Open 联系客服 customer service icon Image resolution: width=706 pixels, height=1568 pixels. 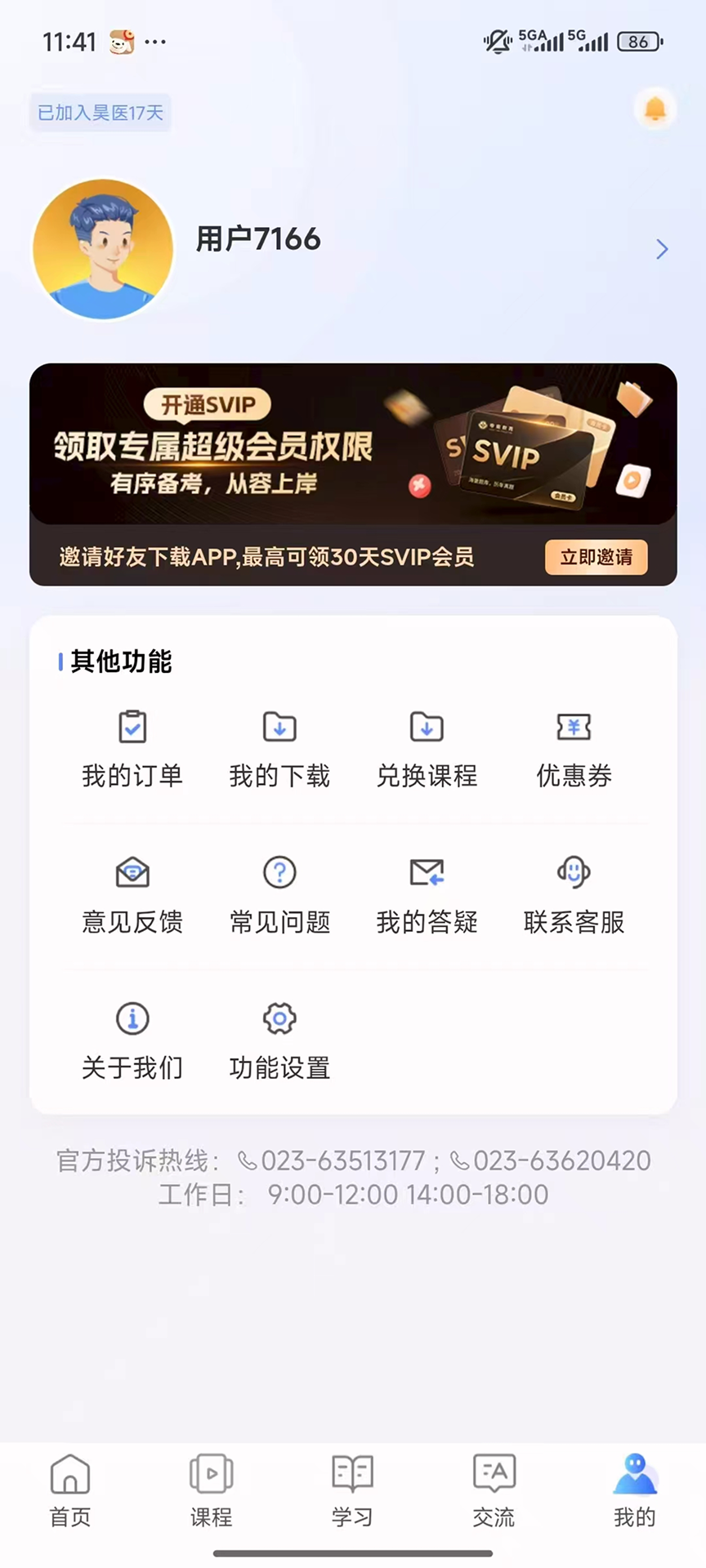[x=573, y=893]
